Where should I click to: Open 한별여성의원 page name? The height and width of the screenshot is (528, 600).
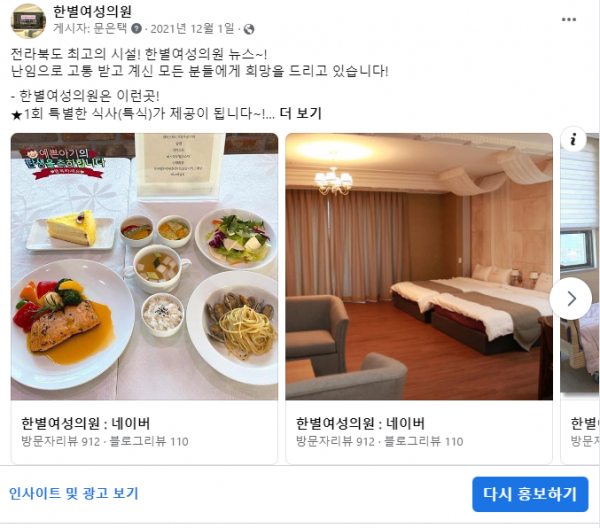(x=100, y=11)
